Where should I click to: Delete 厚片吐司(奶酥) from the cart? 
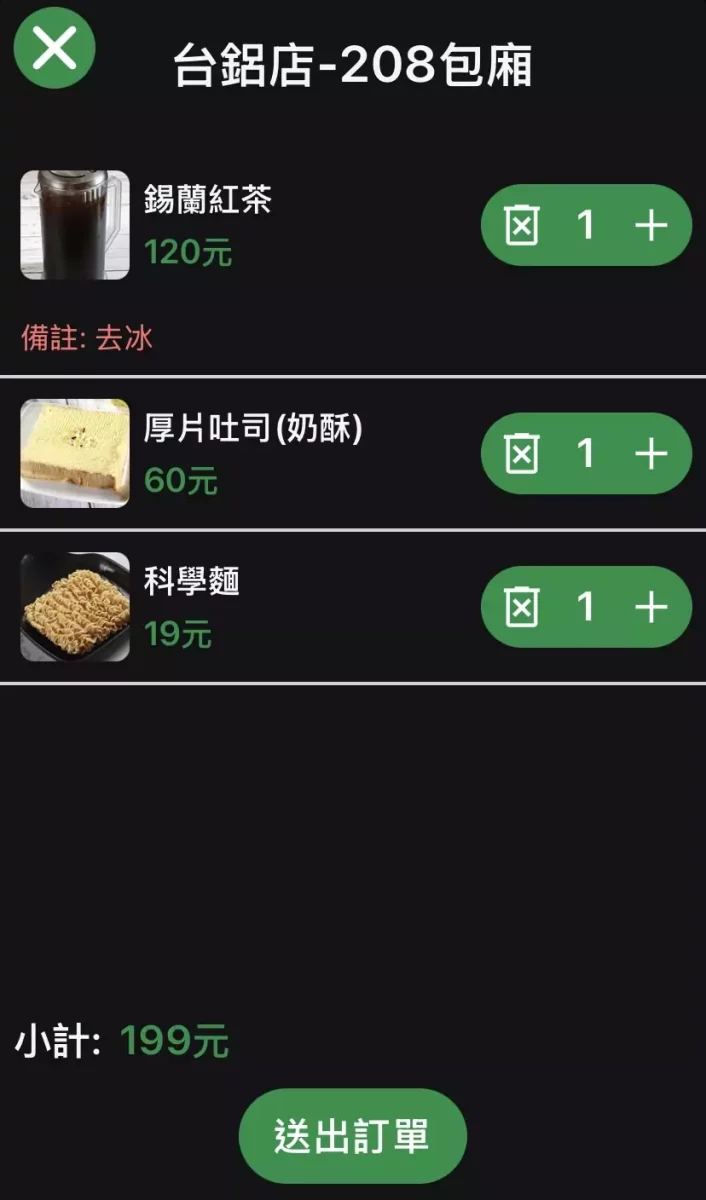[x=521, y=454]
